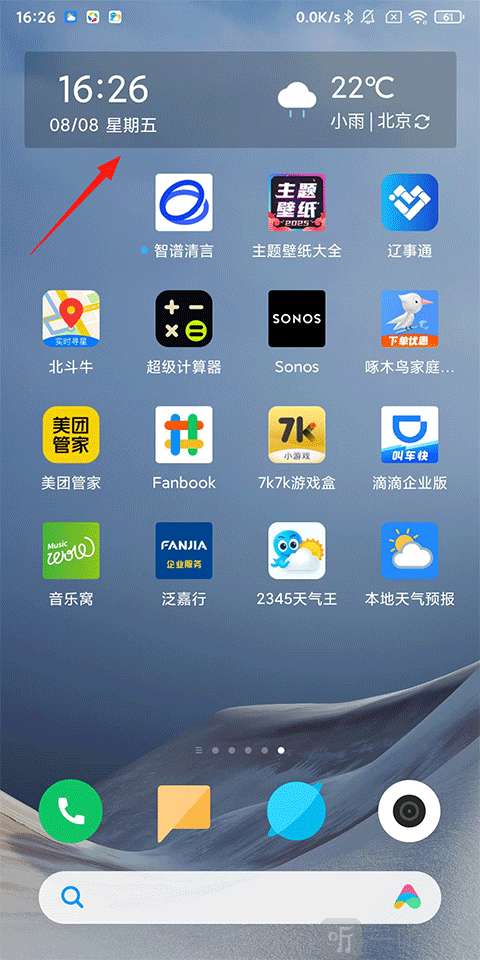Image resolution: width=480 pixels, height=960 pixels.
Task: Open the phone dialer in the dock
Action: coord(70,811)
